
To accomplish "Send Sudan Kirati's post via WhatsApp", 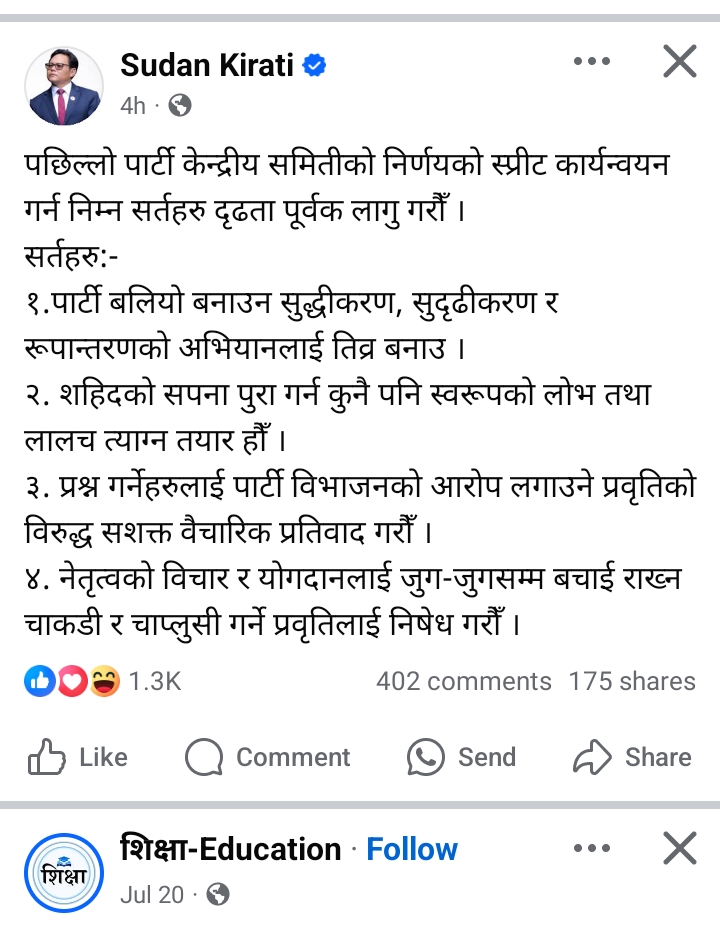I will click(x=462, y=757).
